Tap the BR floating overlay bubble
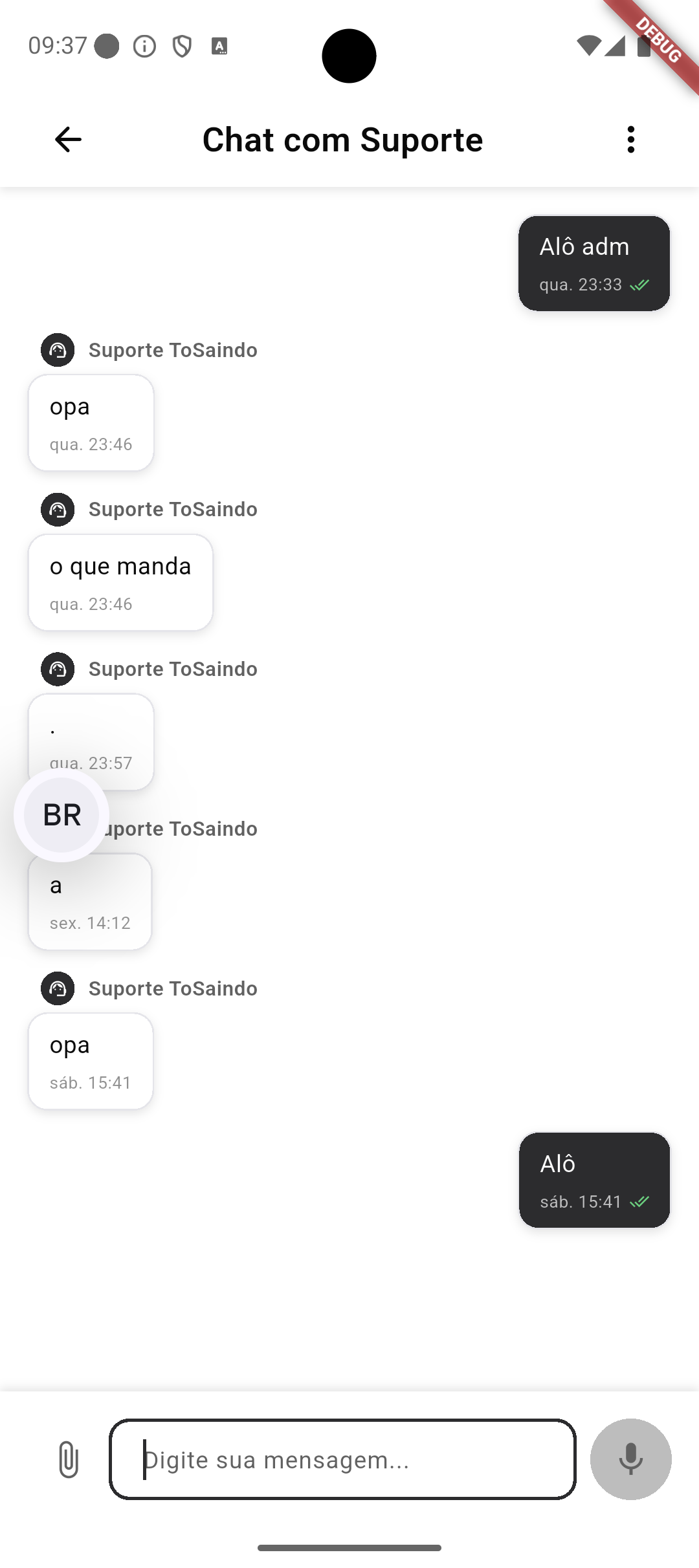Screen dimensions: 699x1568 62,815
